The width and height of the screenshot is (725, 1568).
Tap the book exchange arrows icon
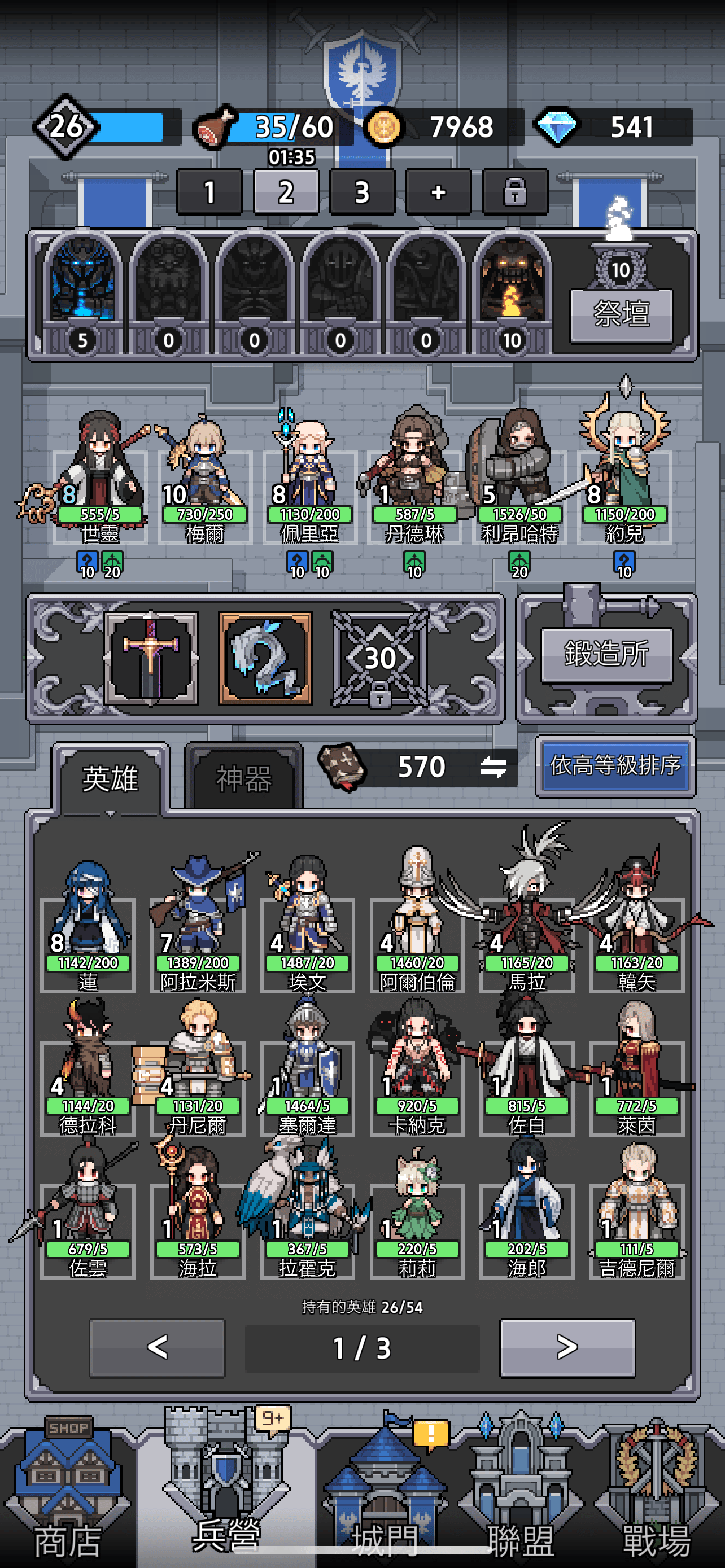pos(492,767)
